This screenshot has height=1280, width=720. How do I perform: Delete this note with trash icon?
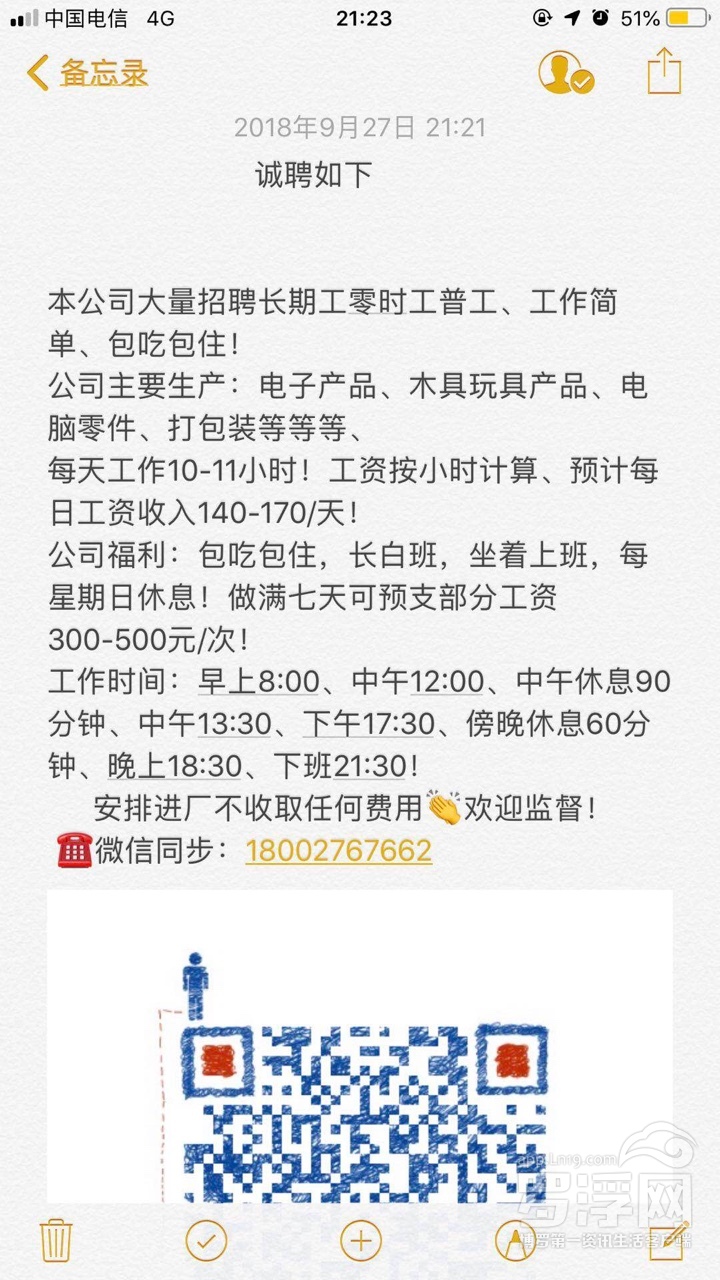(x=54, y=1240)
